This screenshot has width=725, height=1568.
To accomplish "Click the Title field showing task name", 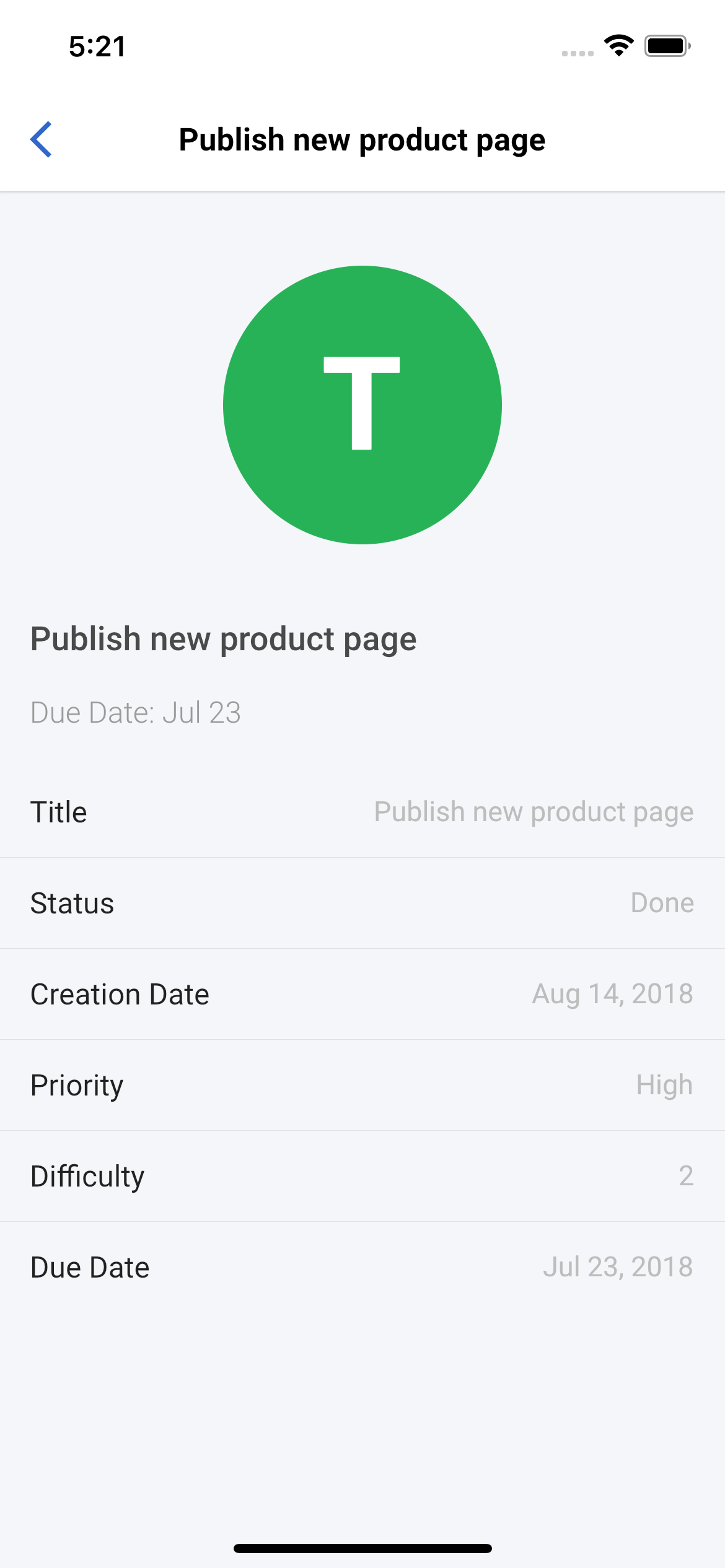I will (x=362, y=812).
